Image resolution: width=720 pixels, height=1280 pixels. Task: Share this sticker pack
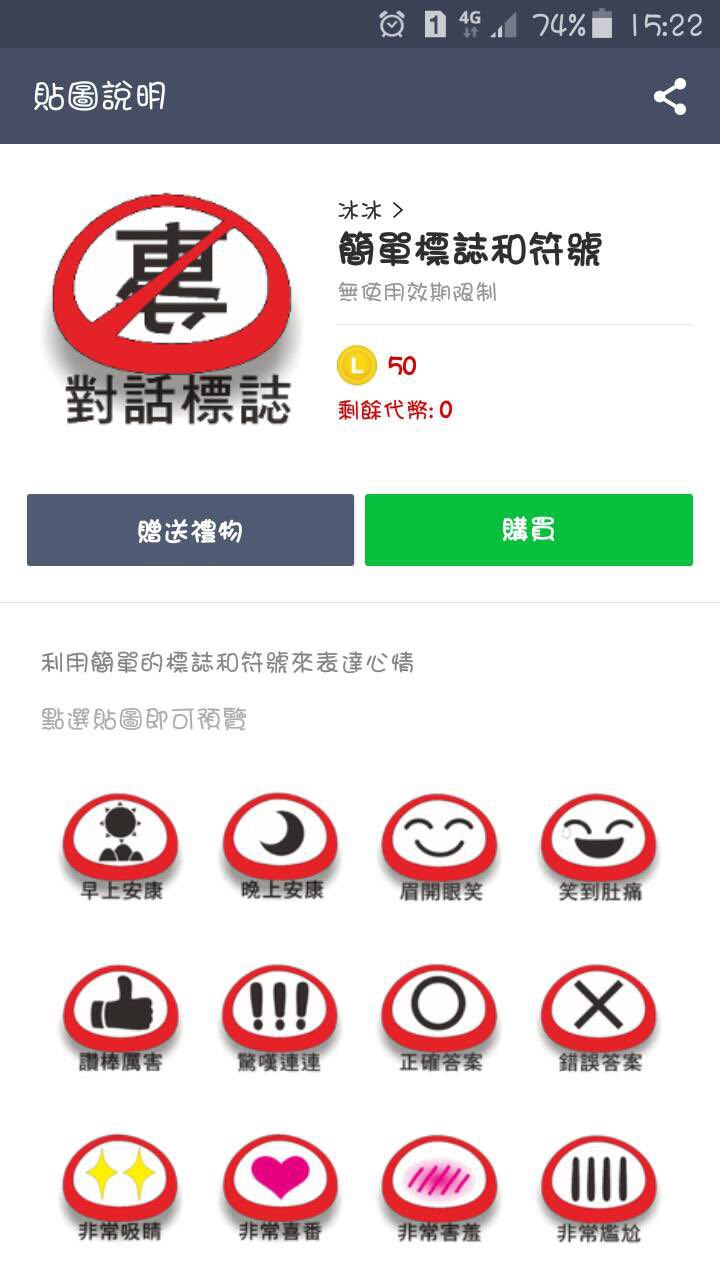670,97
